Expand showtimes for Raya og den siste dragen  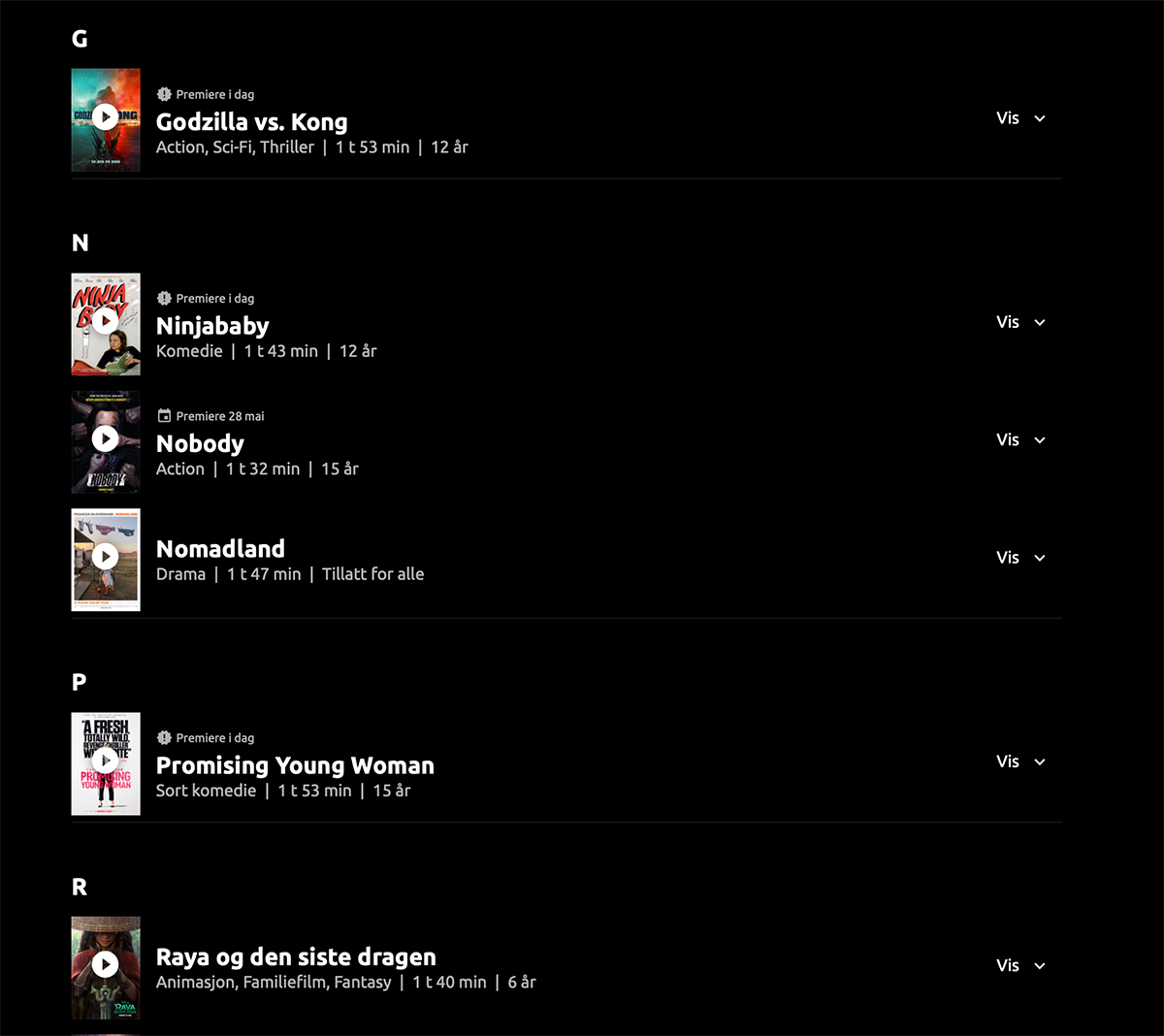(x=1020, y=966)
